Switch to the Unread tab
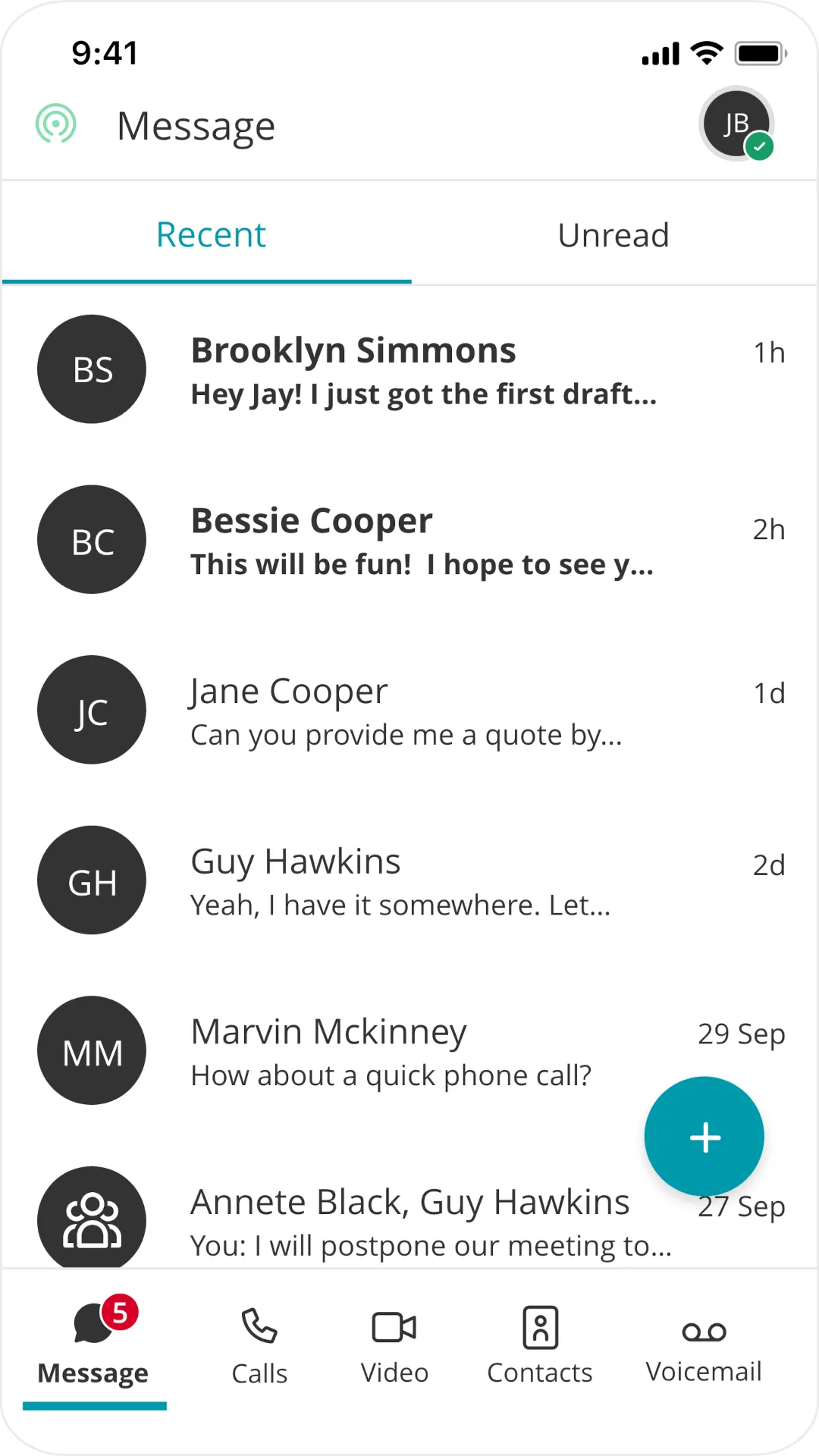This screenshot has height=1456, width=819. coord(613,235)
